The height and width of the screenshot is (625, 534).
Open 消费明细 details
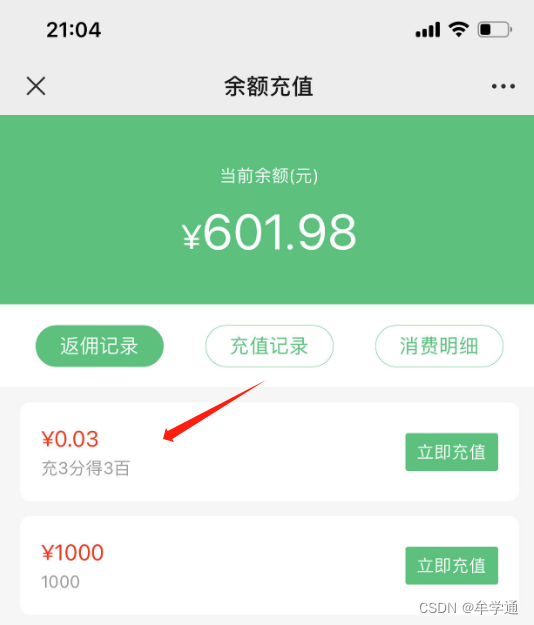[x=439, y=346]
